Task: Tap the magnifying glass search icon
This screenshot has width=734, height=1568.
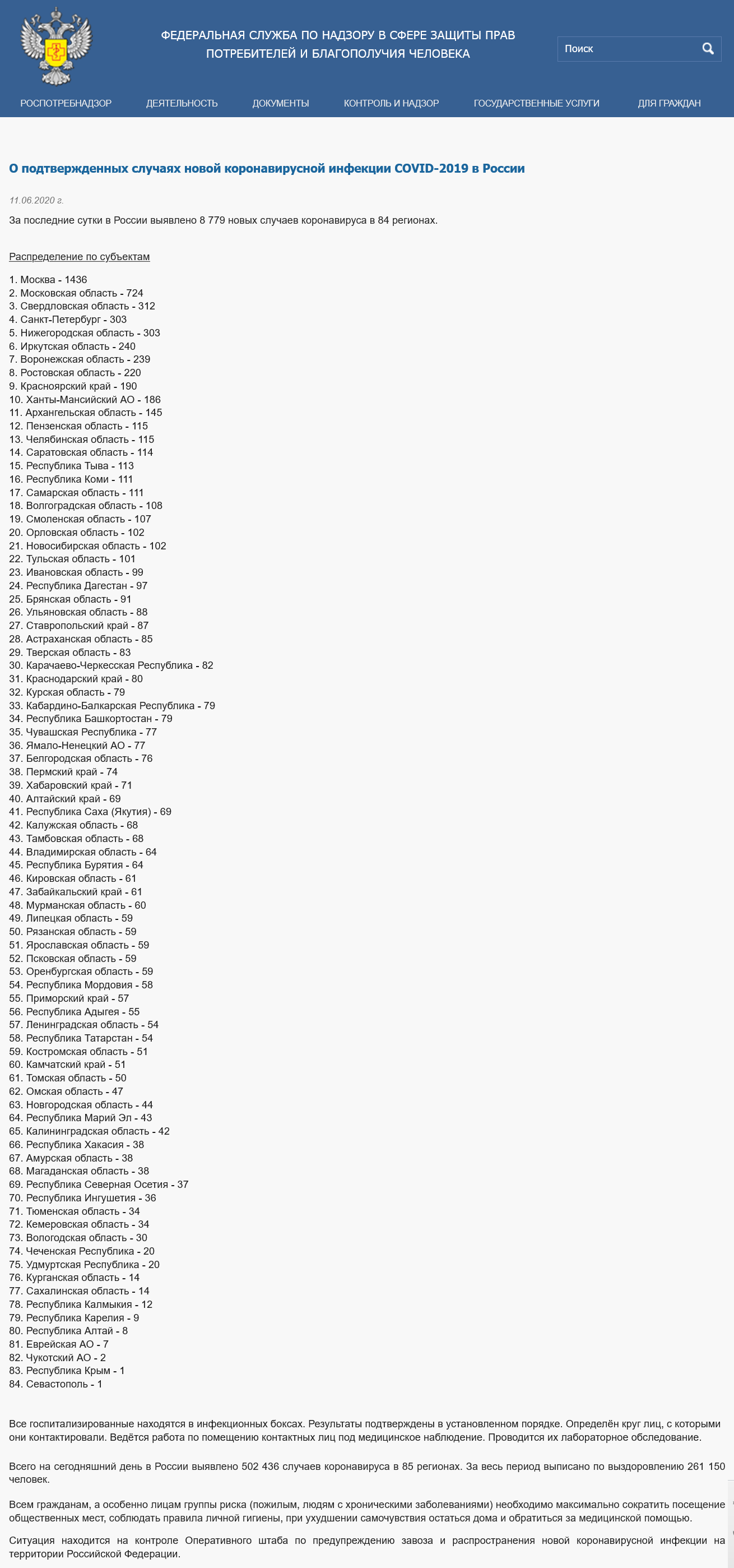Action: pos(708,49)
